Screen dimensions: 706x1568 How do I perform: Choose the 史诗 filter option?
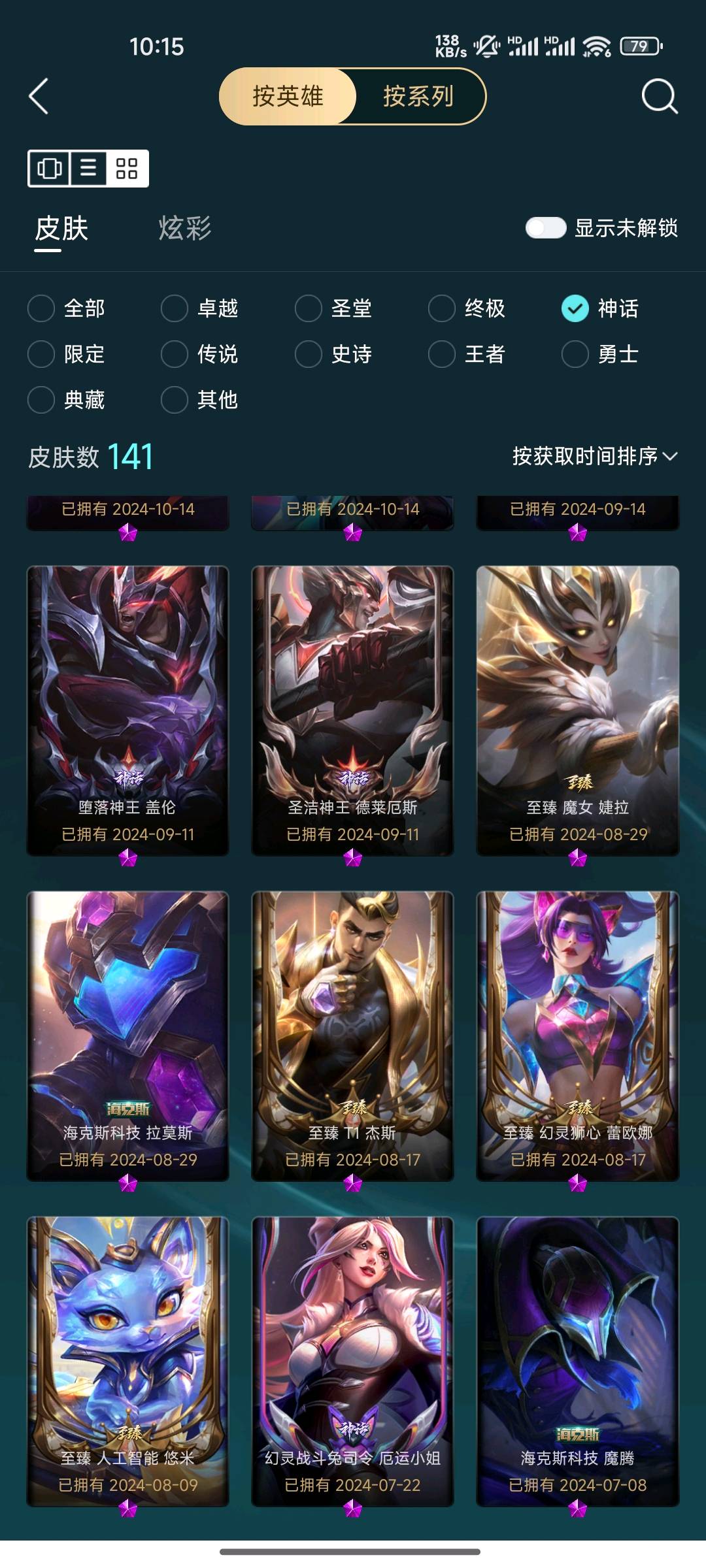309,354
